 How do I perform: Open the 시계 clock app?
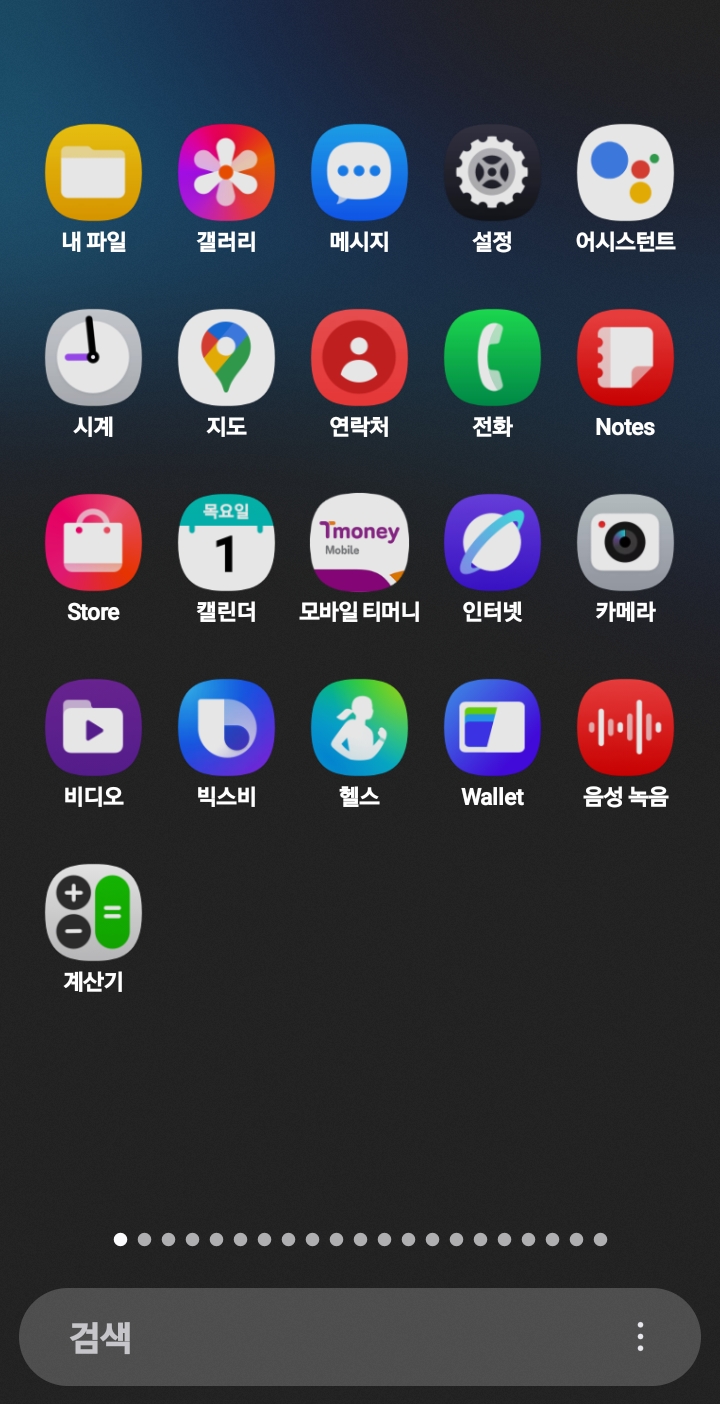pos(93,357)
